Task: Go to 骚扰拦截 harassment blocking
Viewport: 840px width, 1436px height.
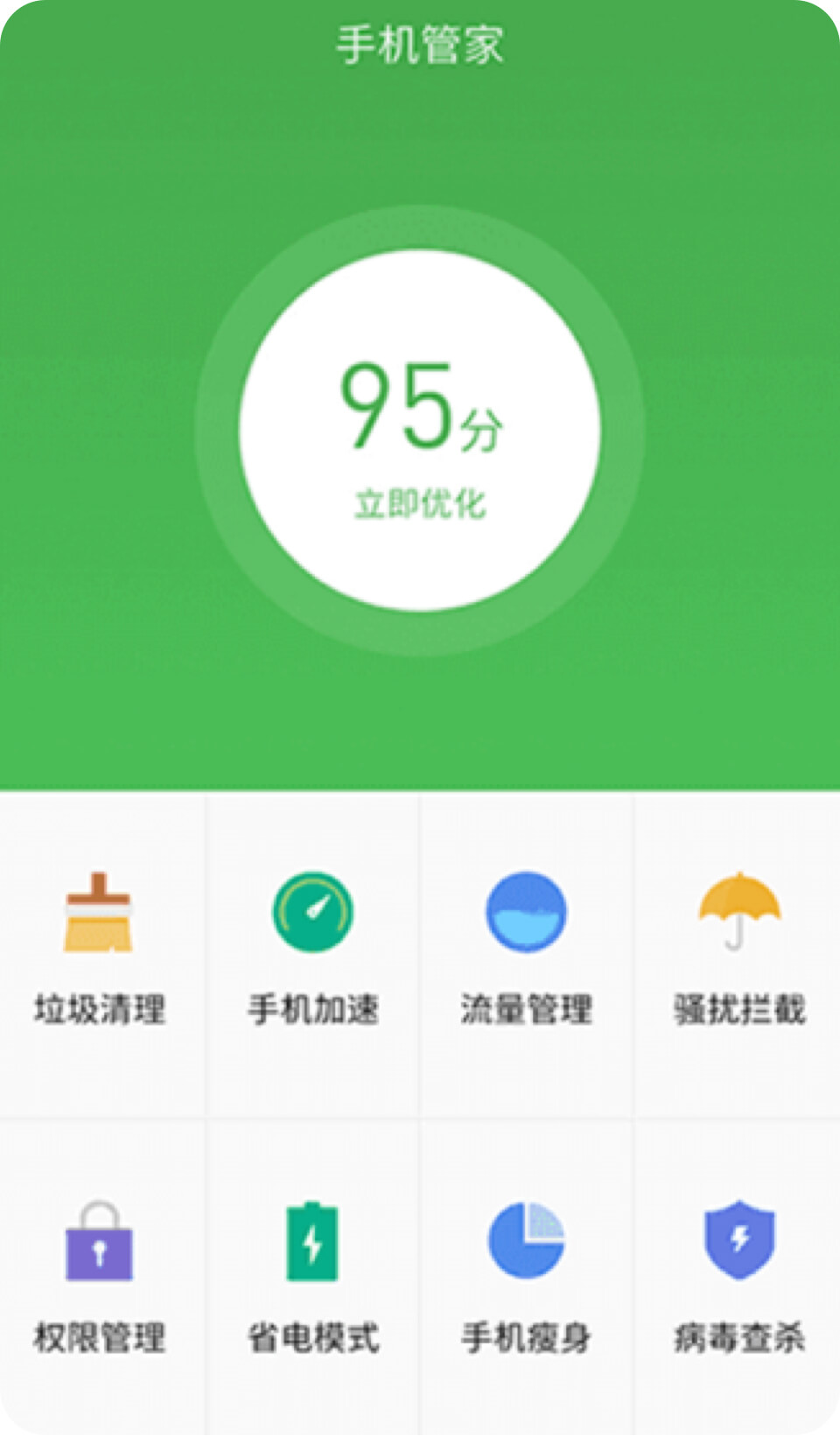Action: 738,949
